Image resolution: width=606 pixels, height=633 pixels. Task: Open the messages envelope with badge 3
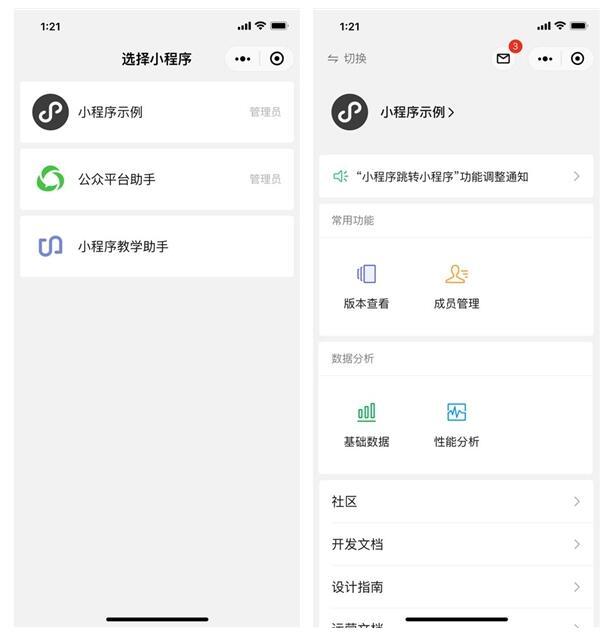503,59
